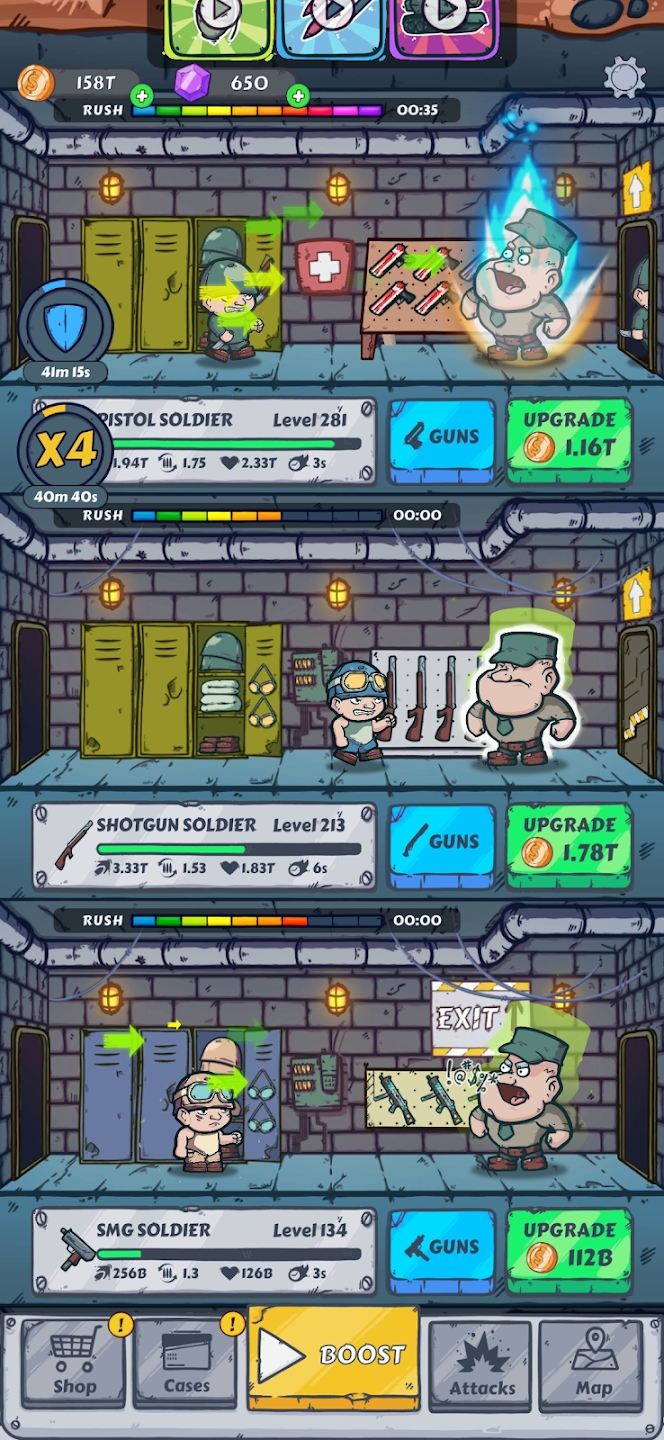Play the green video reward card
Screen dimensions: 664x1440
pos(218,22)
